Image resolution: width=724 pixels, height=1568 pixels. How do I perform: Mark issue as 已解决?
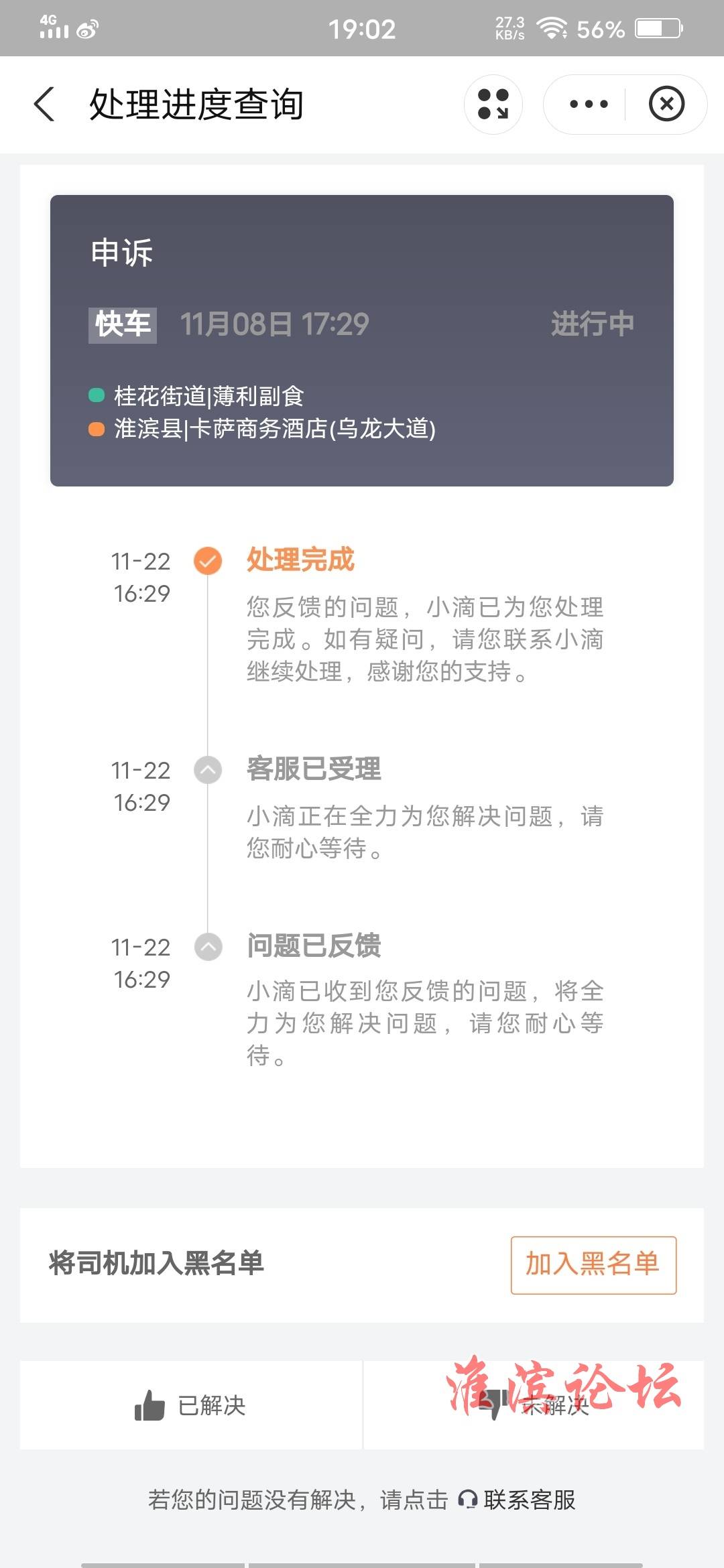coord(191,1405)
